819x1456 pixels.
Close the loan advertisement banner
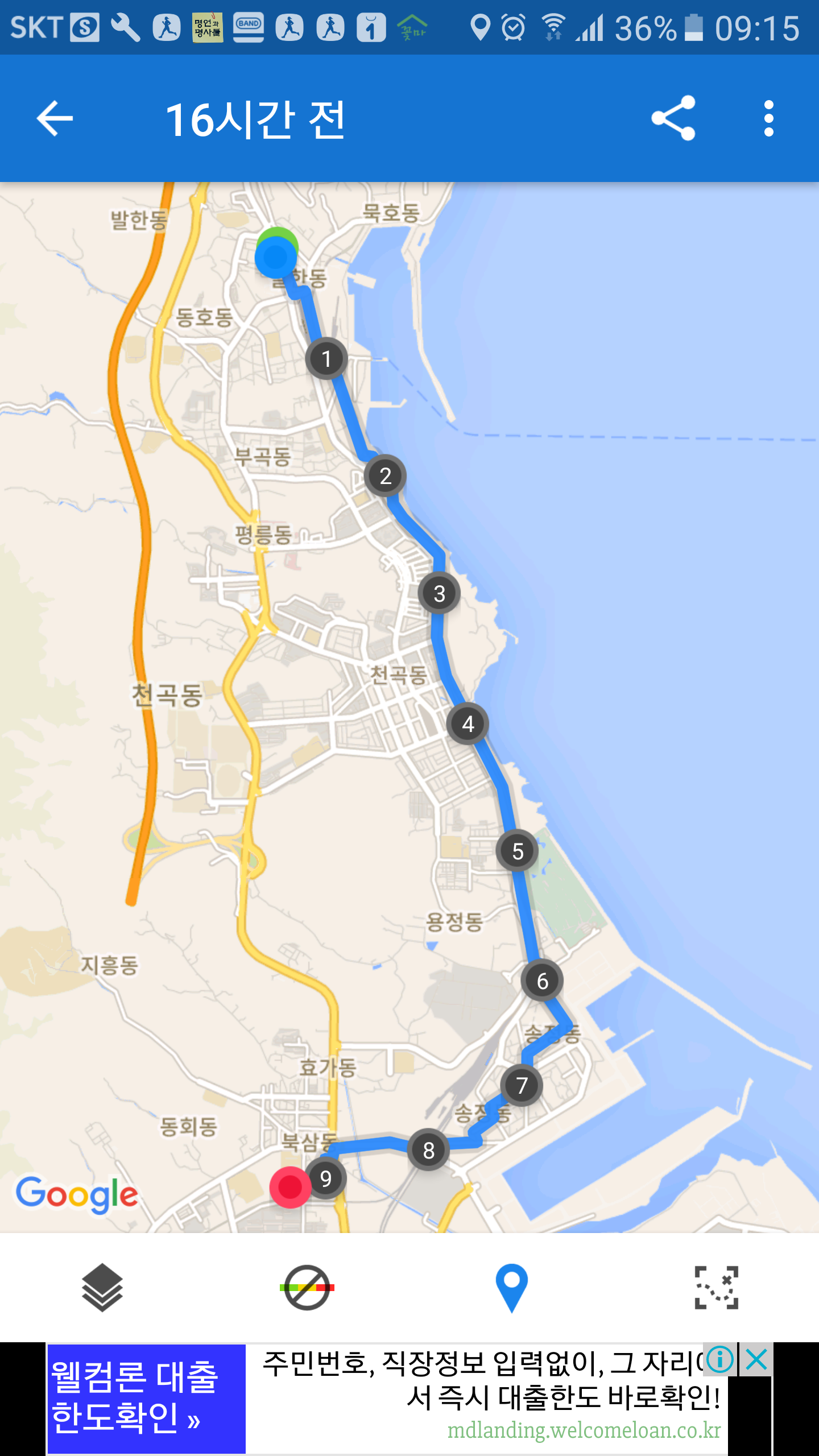point(757,1360)
